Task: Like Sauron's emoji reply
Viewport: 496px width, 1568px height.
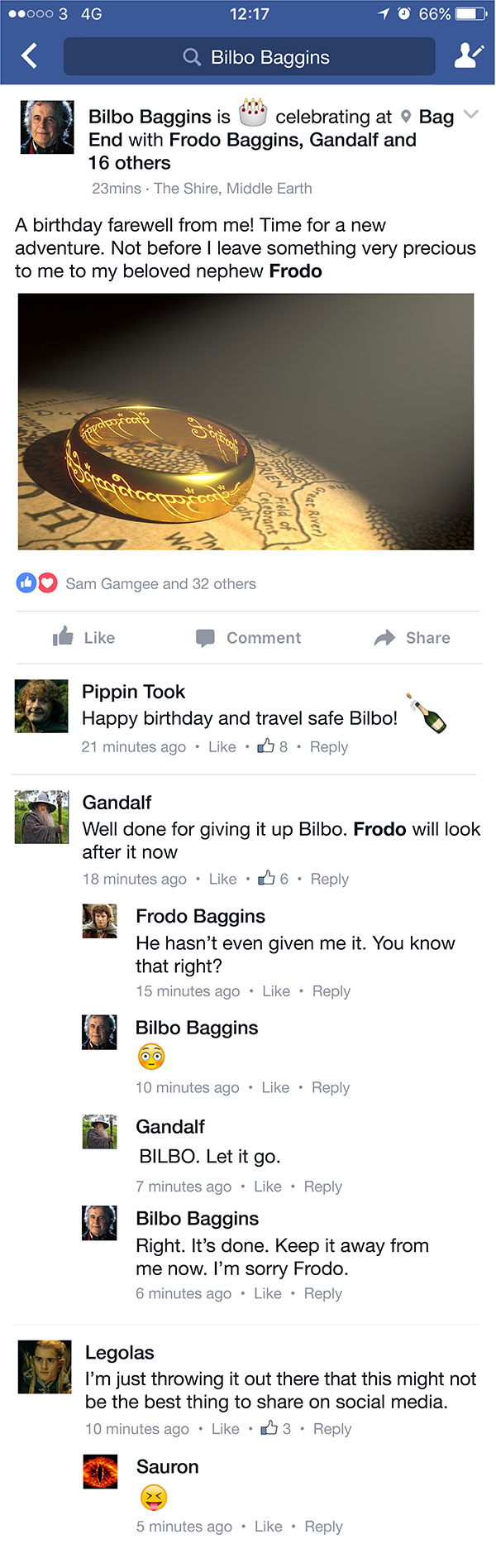Action: (268, 1526)
